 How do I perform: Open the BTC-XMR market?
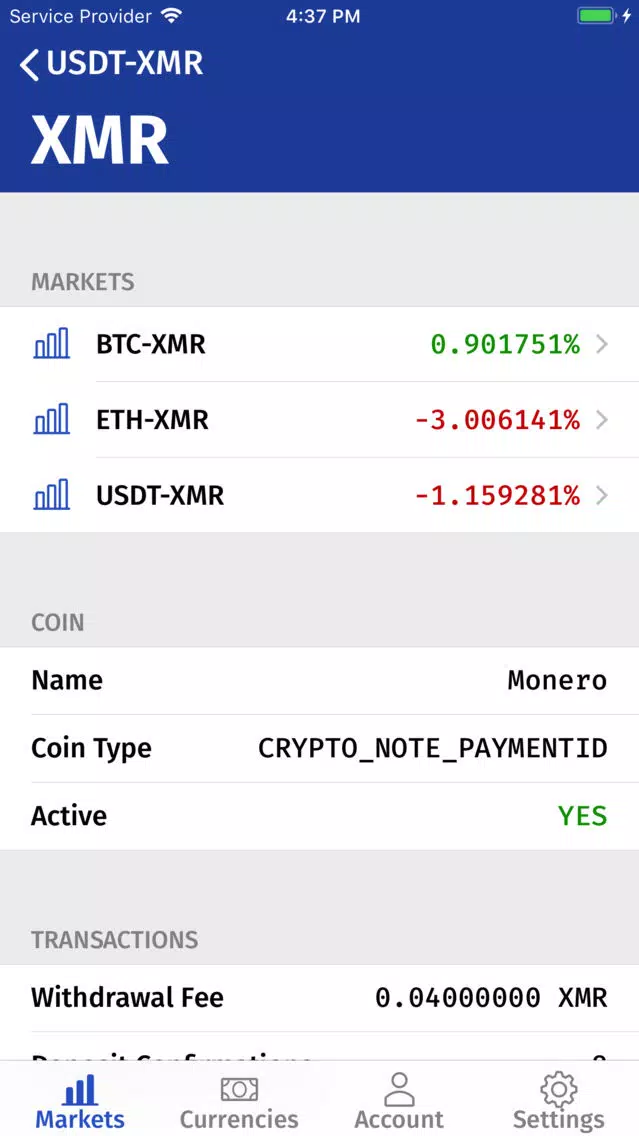tap(320, 344)
